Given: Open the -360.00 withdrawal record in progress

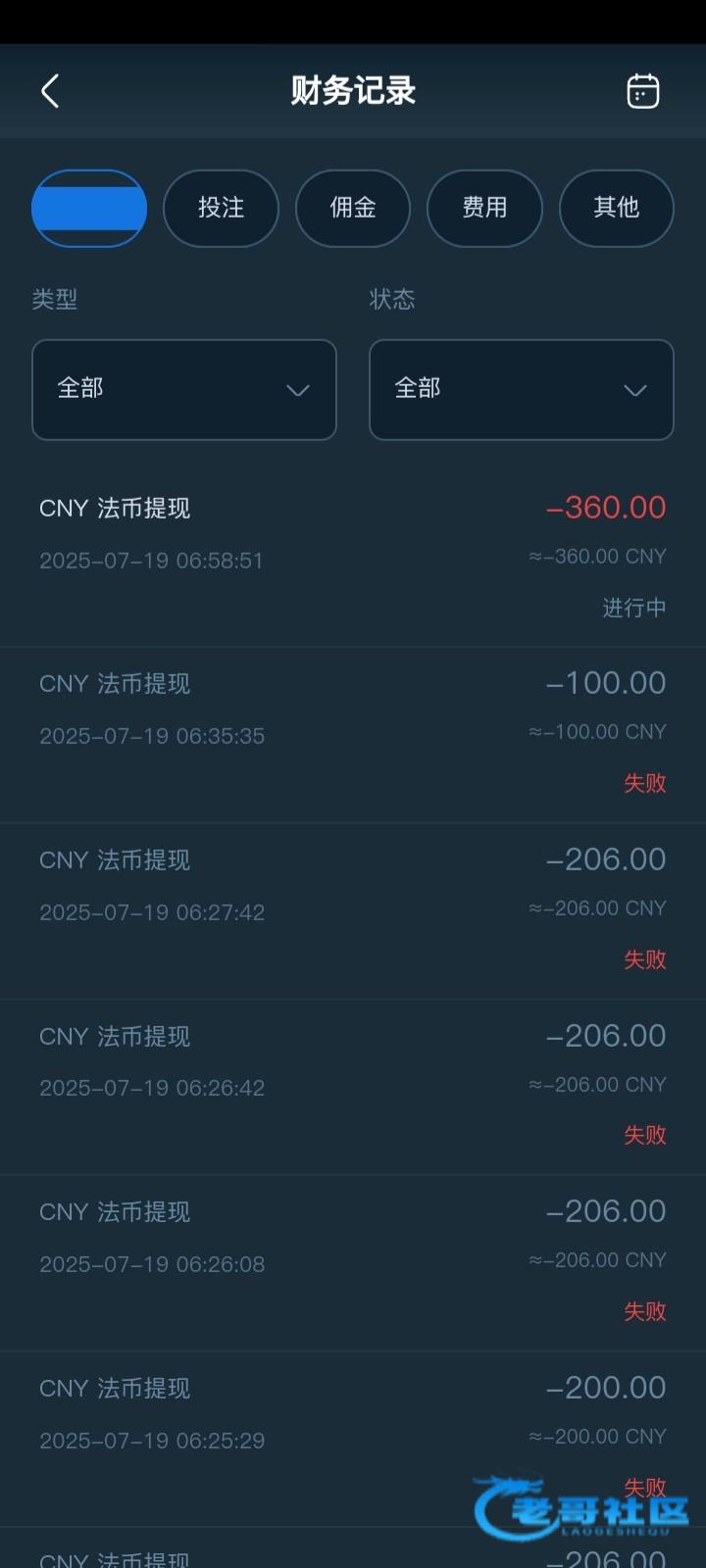Looking at the screenshot, I should [353, 557].
